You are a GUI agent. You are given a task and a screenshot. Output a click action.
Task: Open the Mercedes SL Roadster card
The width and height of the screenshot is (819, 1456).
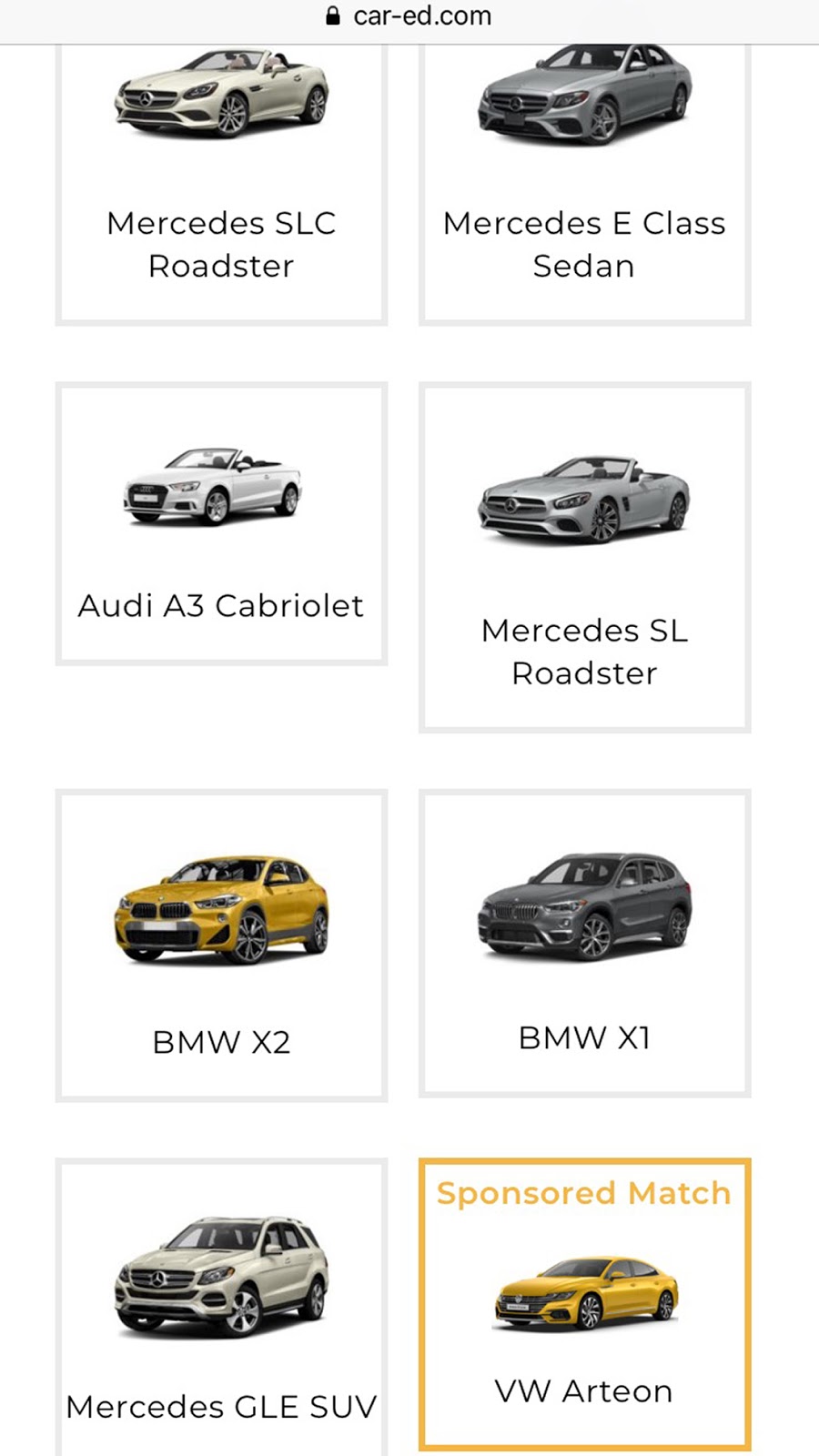(x=584, y=557)
